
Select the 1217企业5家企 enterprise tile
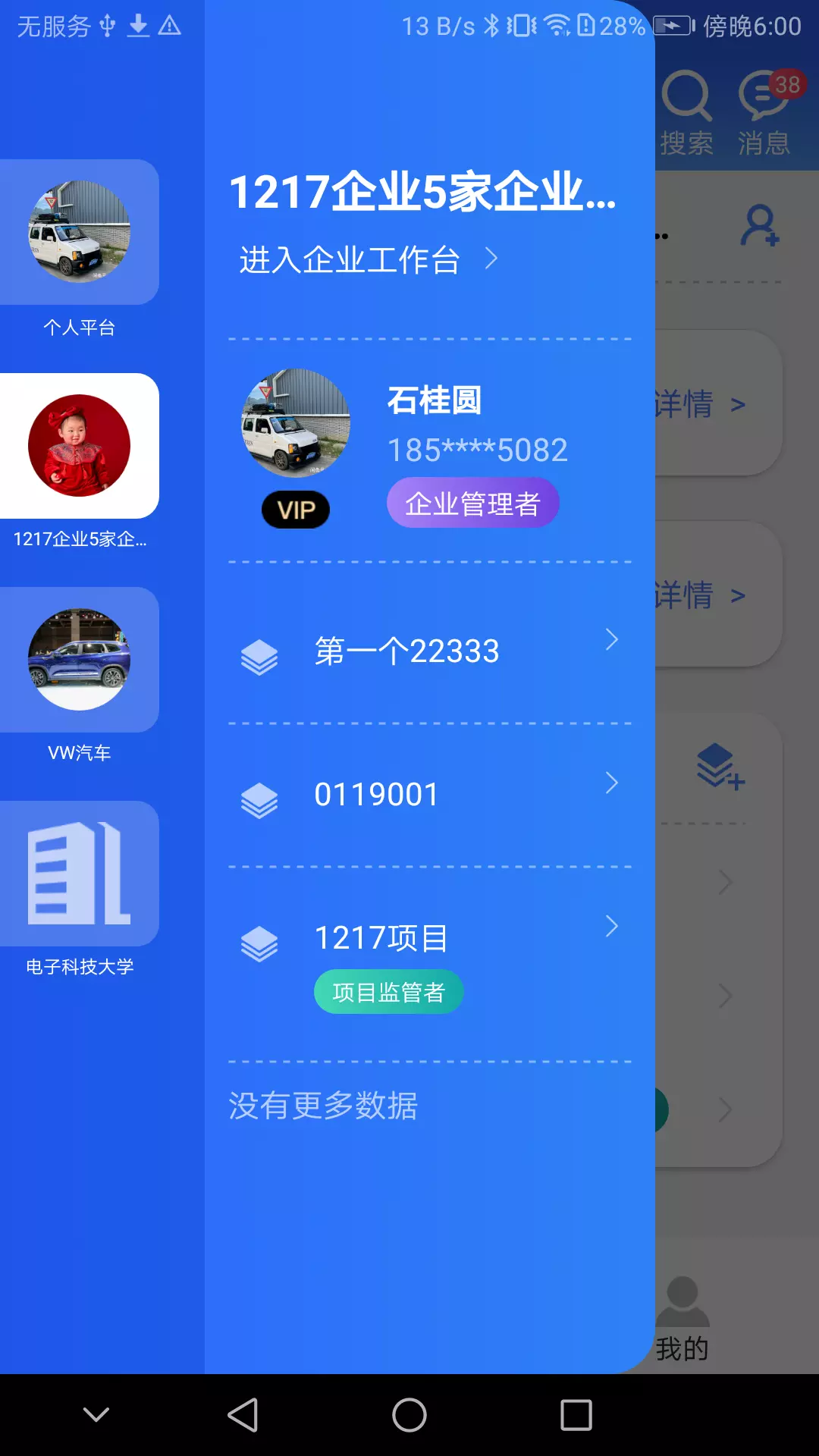tap(79, 446)
